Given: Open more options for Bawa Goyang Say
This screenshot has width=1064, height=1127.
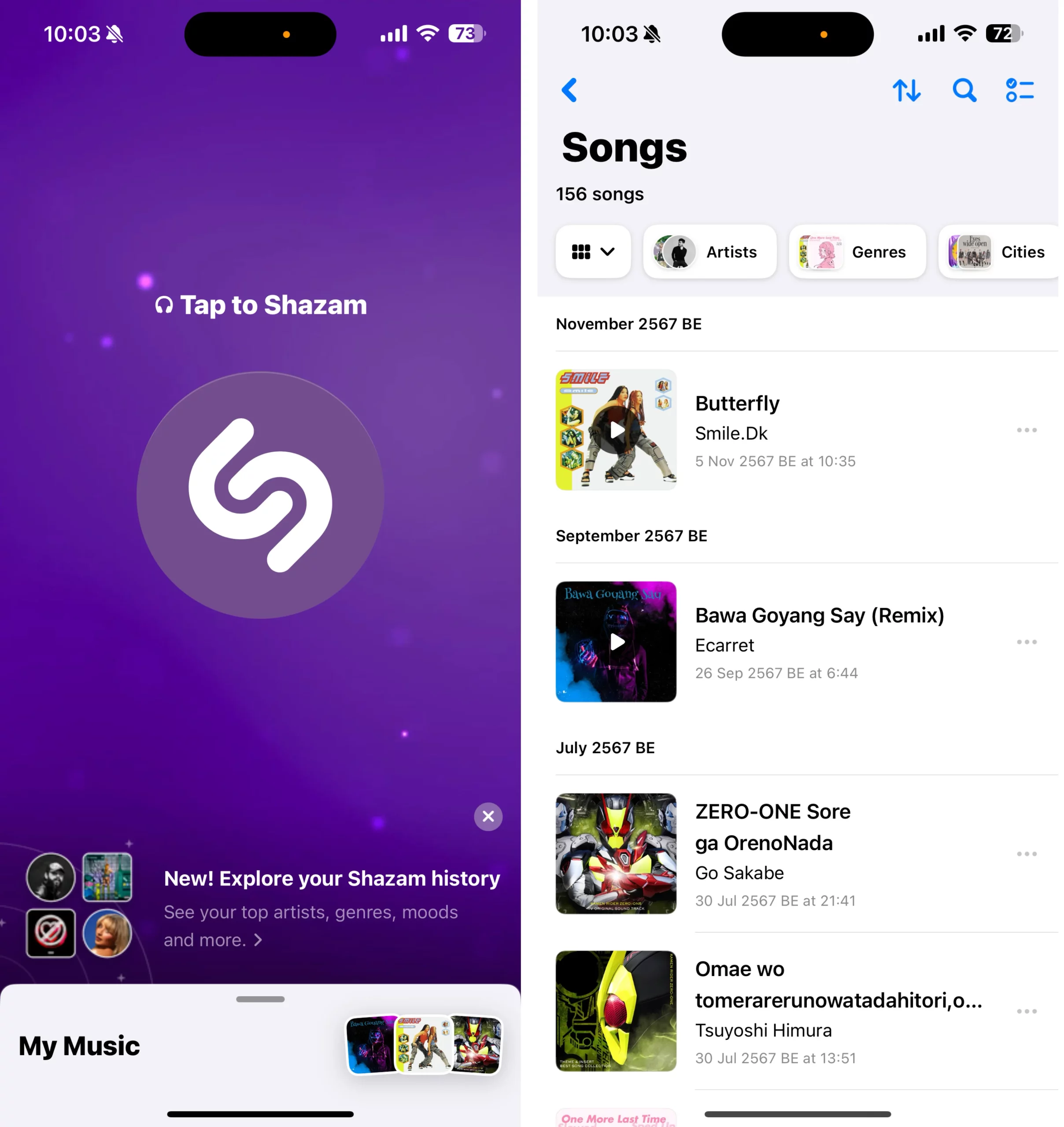Looking at the screenshot, I should 1026,642.
